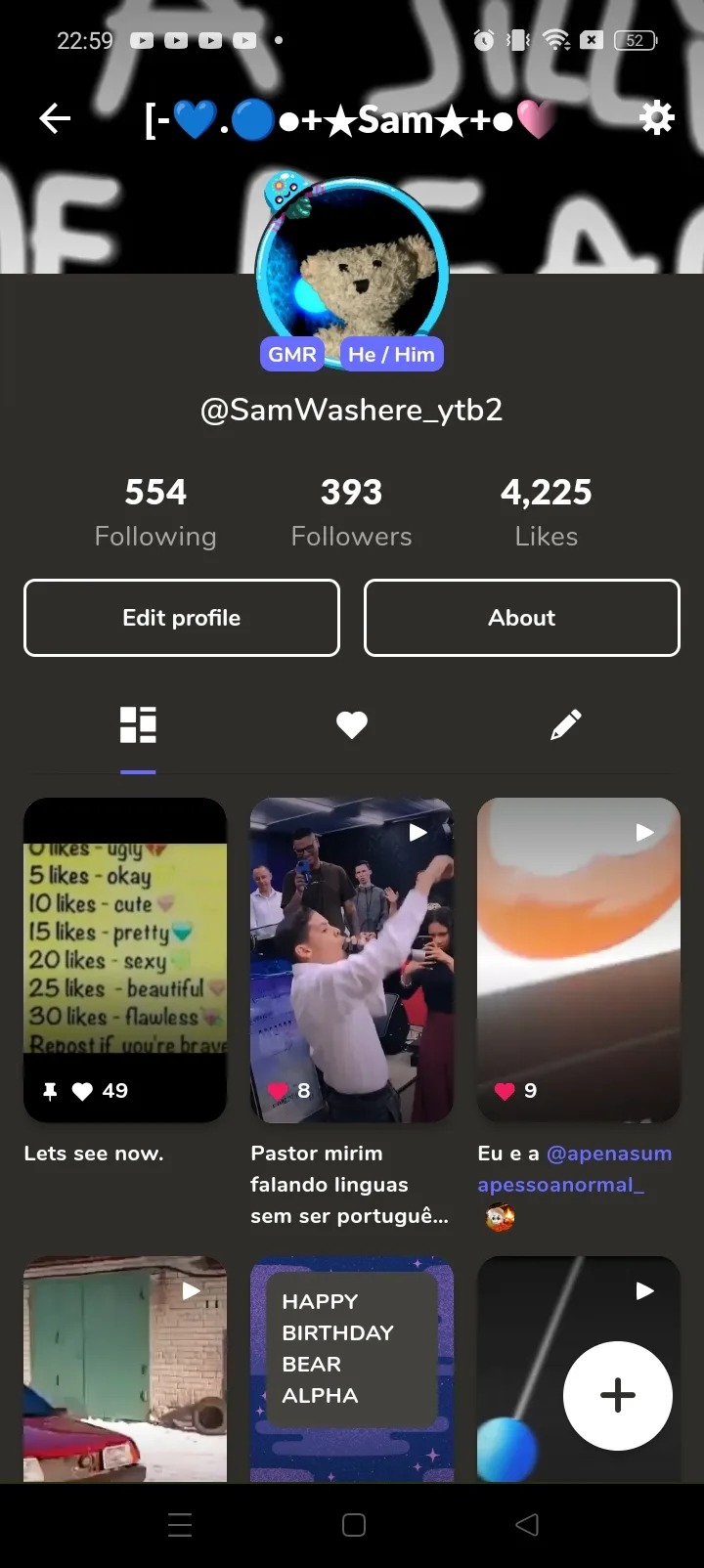Switch to the pencil drafts tab
Viewport: 704px width, 1568px height.
[566, 725]
